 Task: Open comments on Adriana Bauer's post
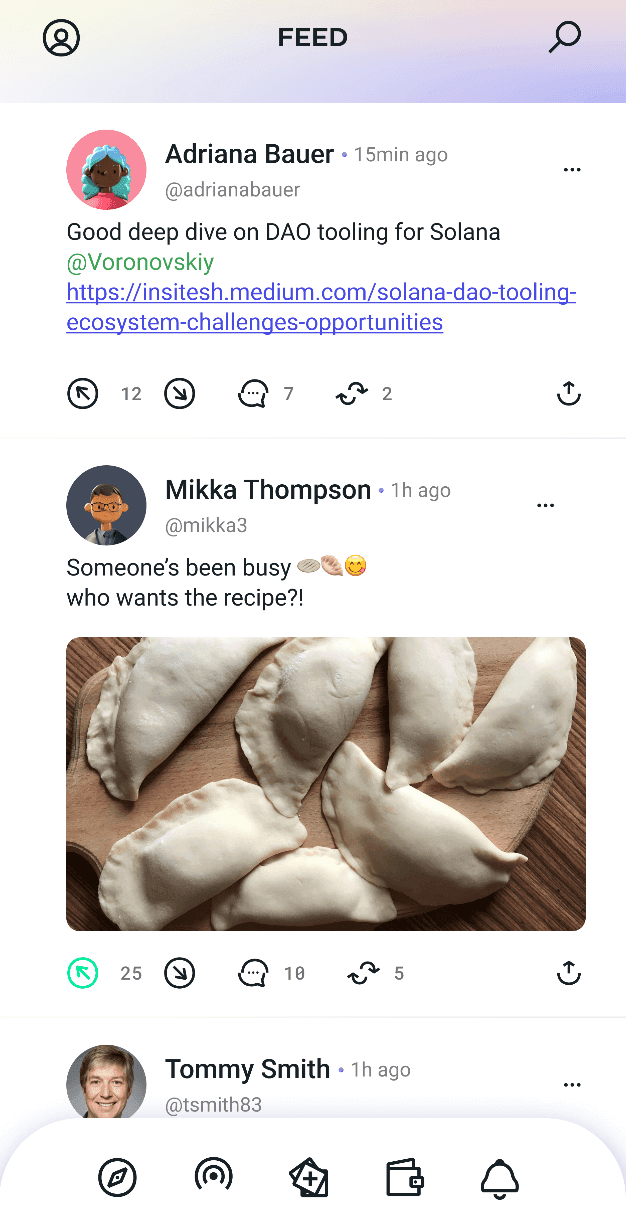coord(254,394)
